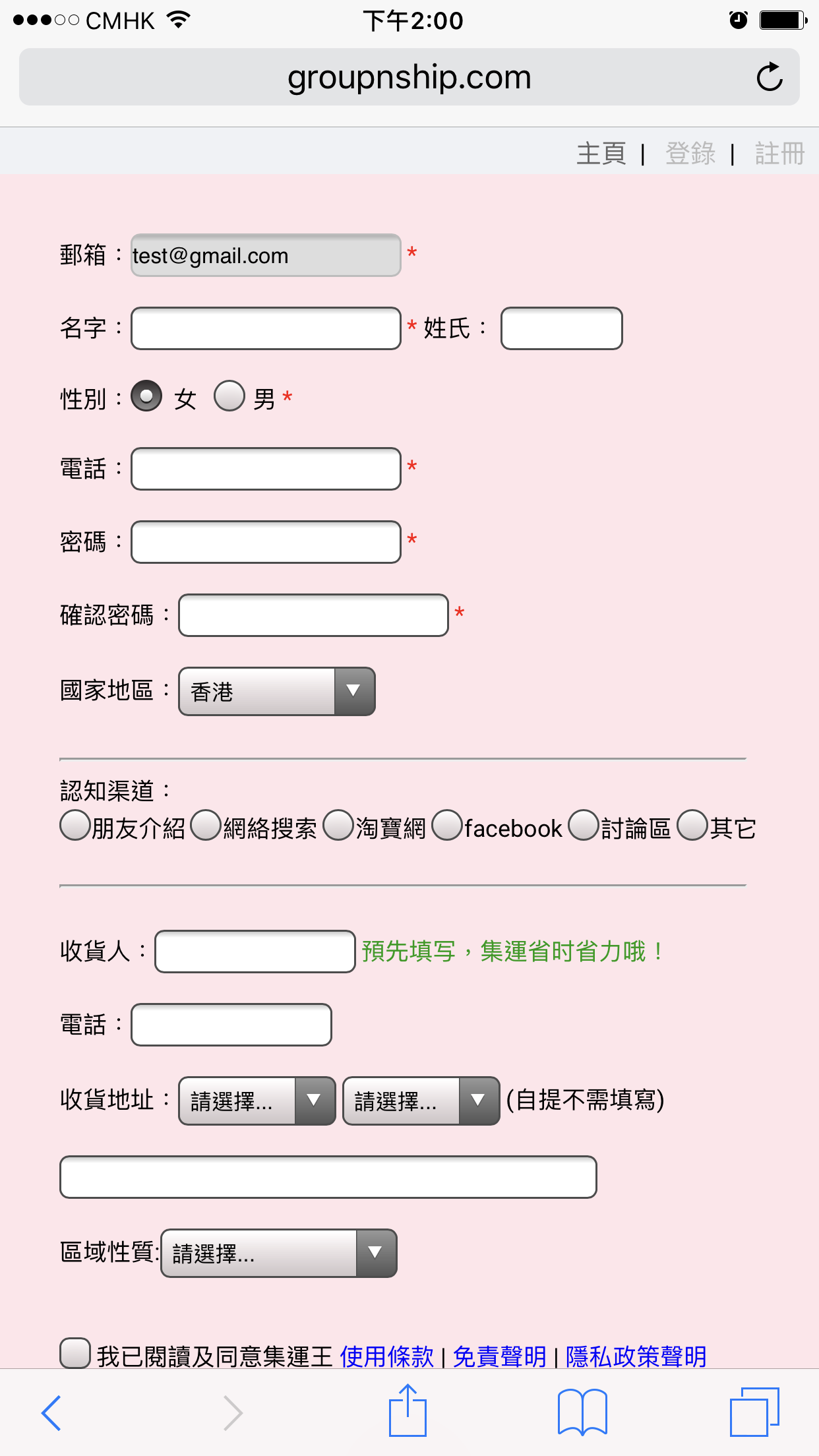Select the 其它 channel option
The width and height of the screenshot is (819, 1456).
pos(692,826)
